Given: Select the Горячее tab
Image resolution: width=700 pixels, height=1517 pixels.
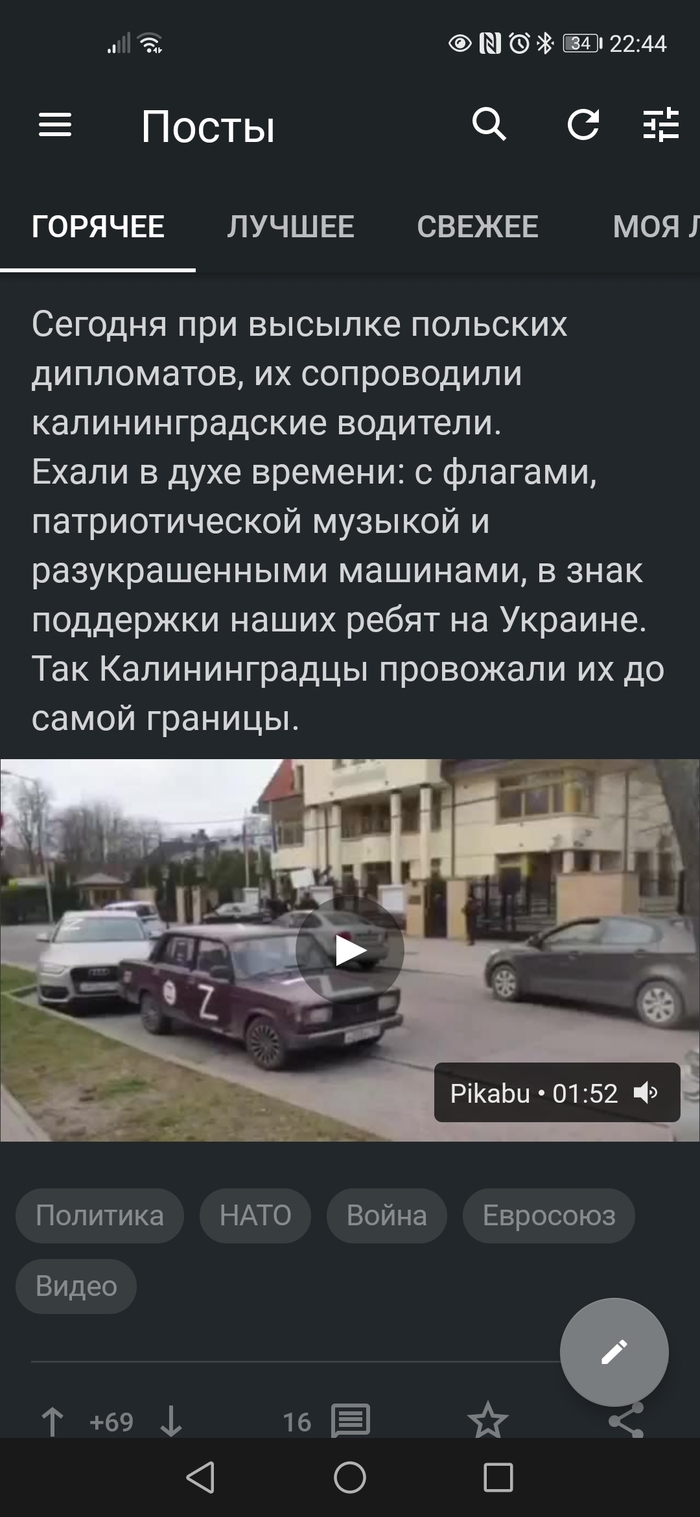Looking at the screenshot, I should (98, 227).
